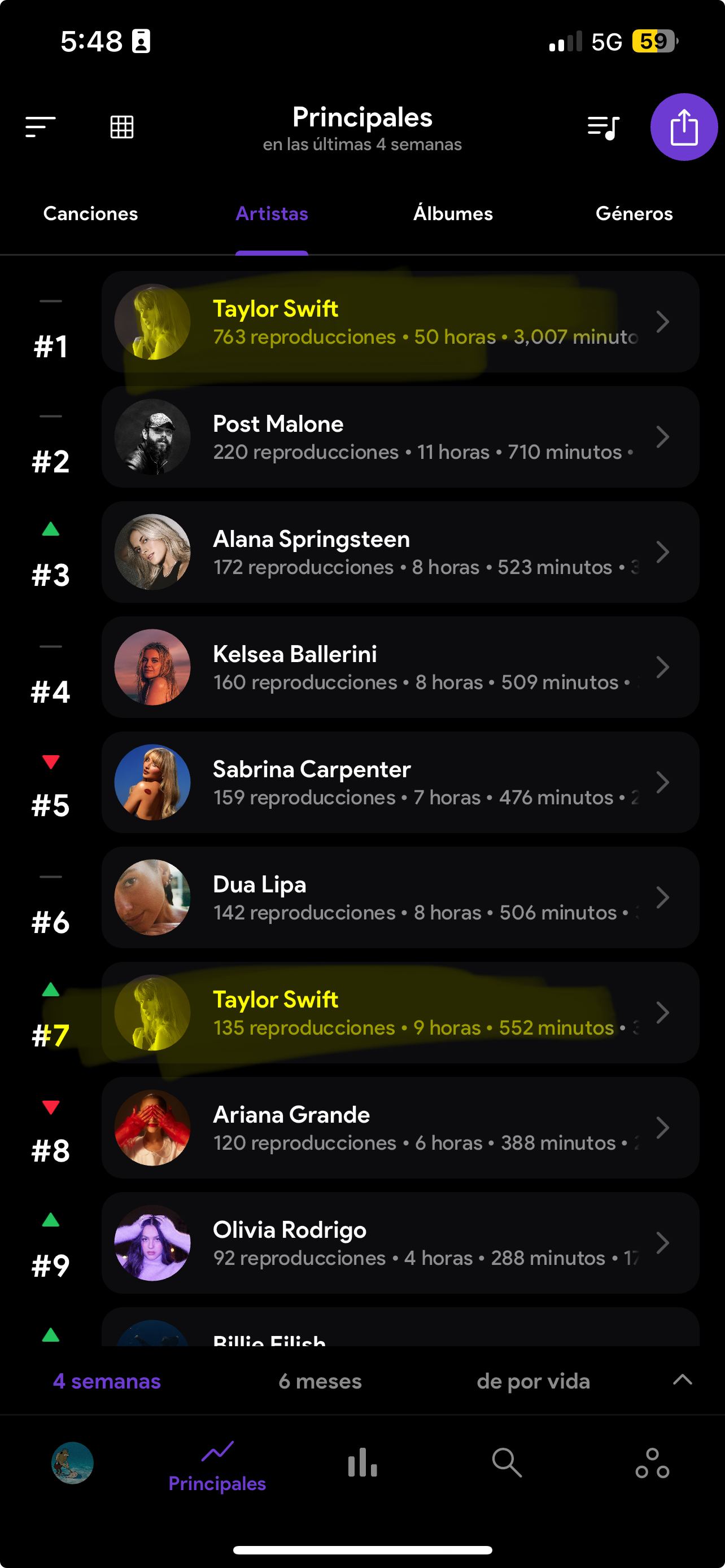Open Post Malone artist stats

[x=400, y=436]
